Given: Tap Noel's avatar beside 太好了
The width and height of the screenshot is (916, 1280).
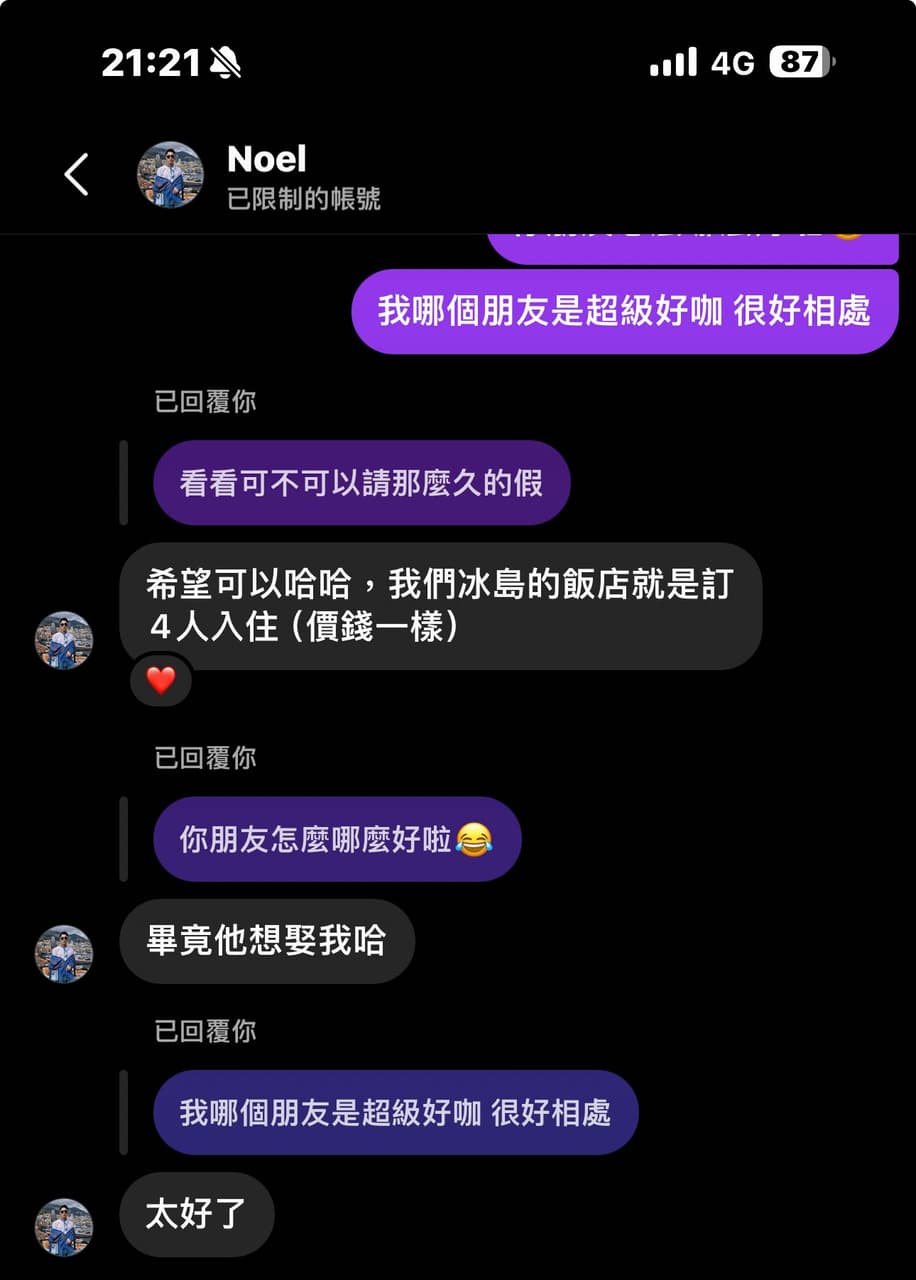Looking at the screenshot, I should [64, 1226].
